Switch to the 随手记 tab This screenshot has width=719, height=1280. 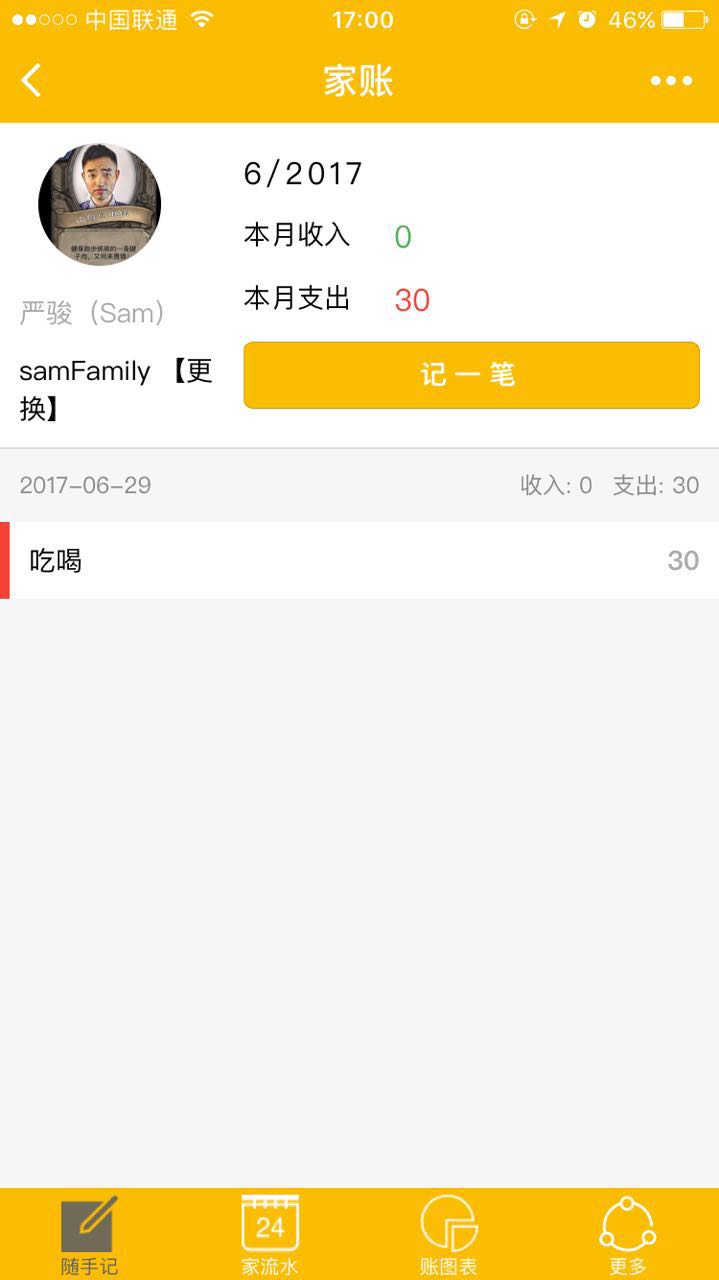click(89, 1235)
